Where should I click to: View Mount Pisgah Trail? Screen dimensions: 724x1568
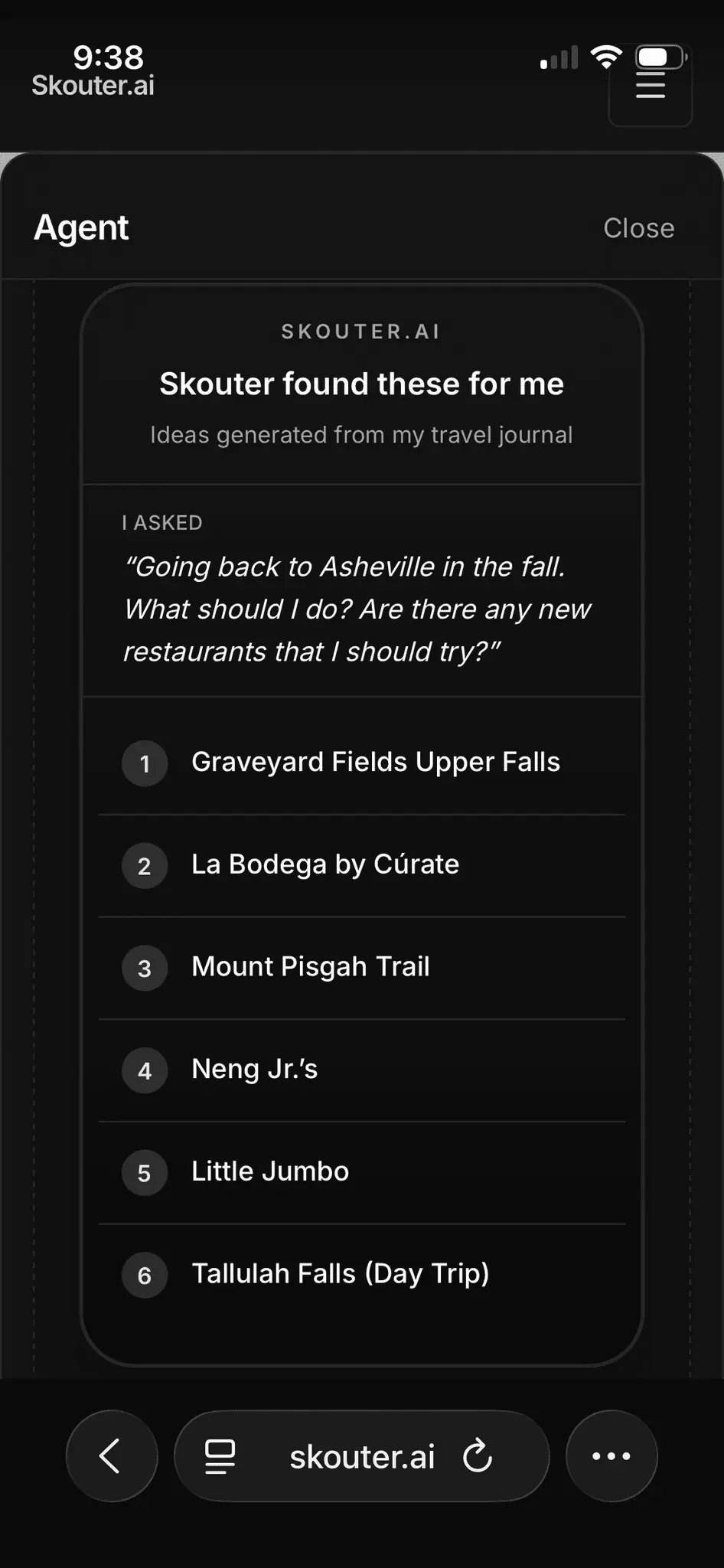point(362,968)
